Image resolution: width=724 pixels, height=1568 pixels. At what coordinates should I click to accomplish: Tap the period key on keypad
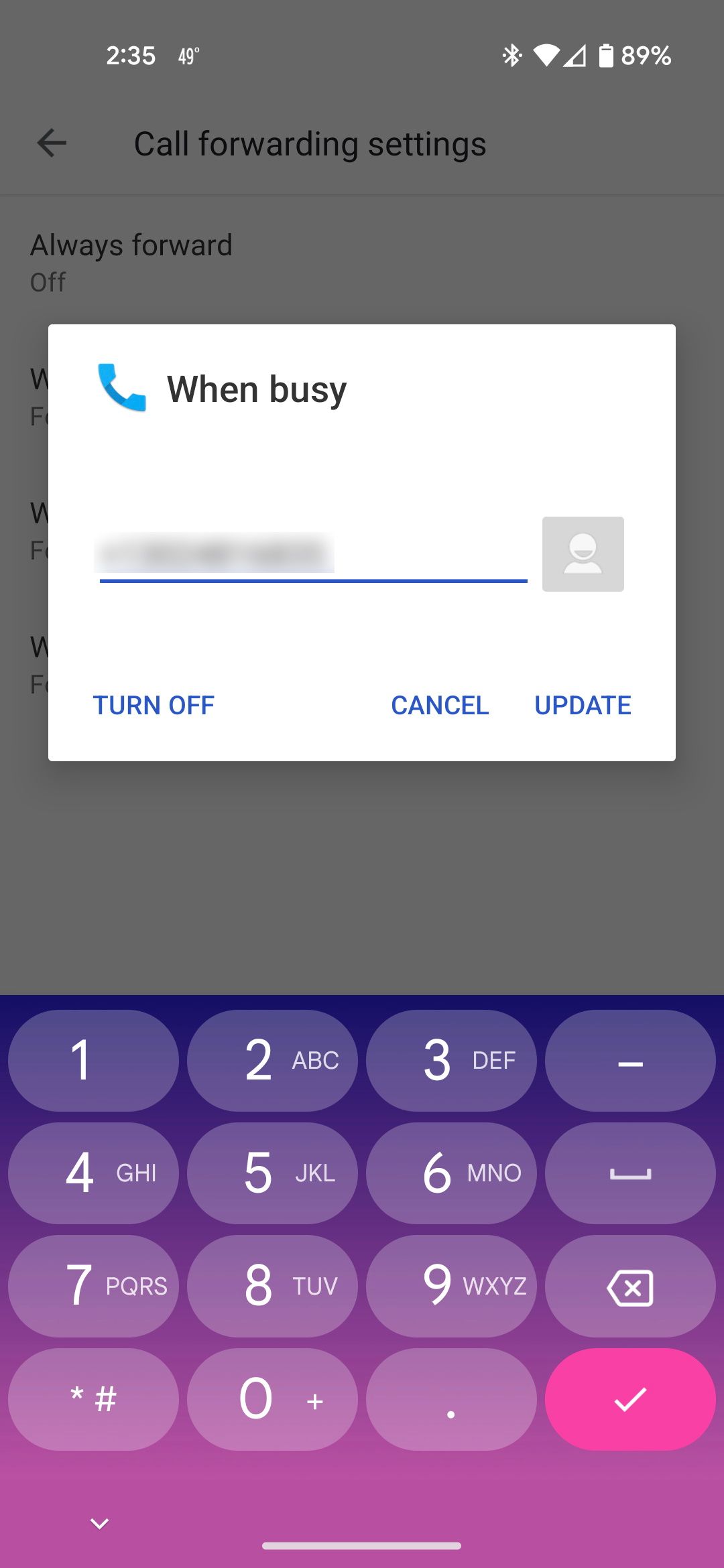pos(451,1399)
